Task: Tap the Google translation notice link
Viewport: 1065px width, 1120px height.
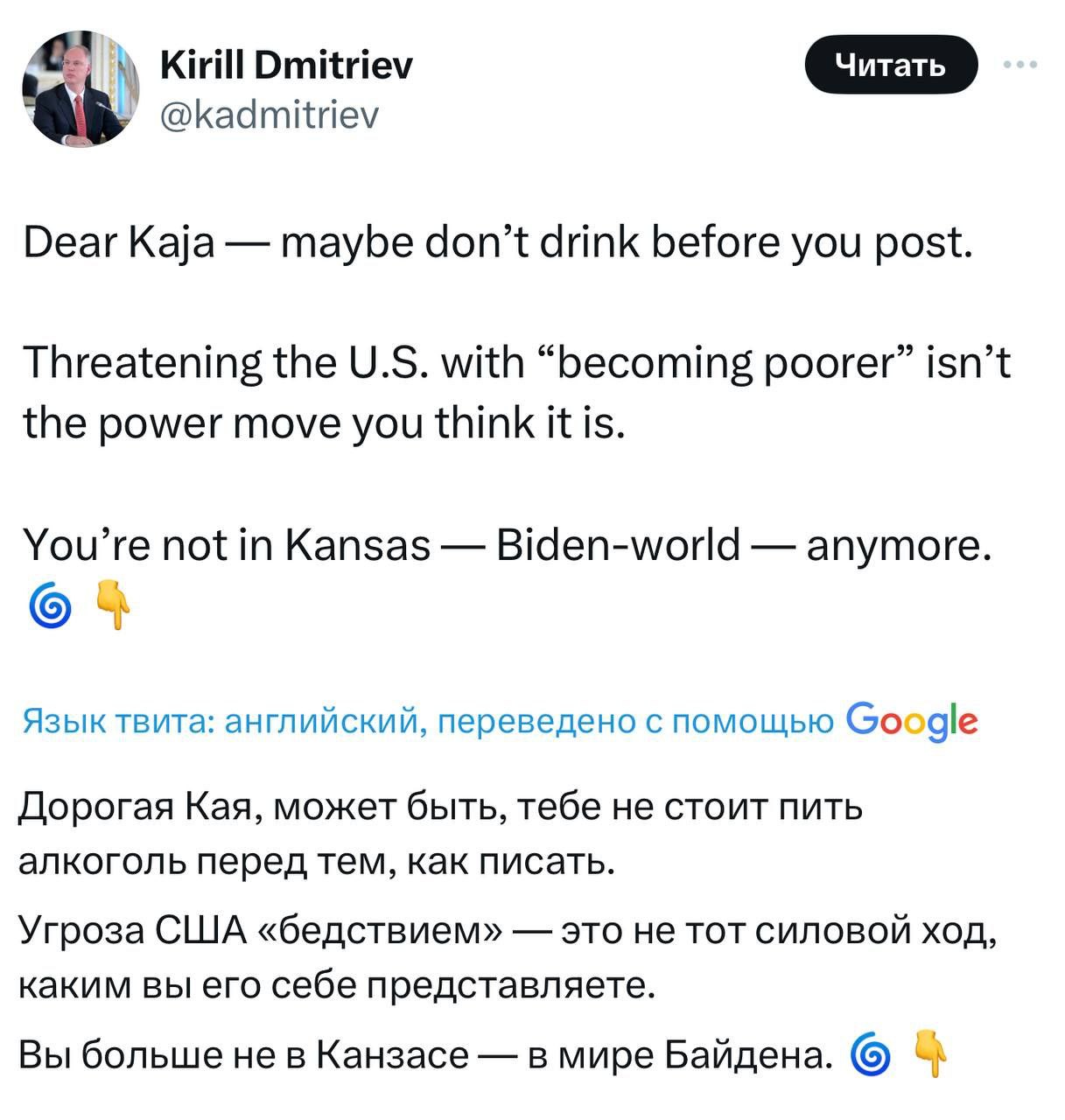Action: [499, 721]
